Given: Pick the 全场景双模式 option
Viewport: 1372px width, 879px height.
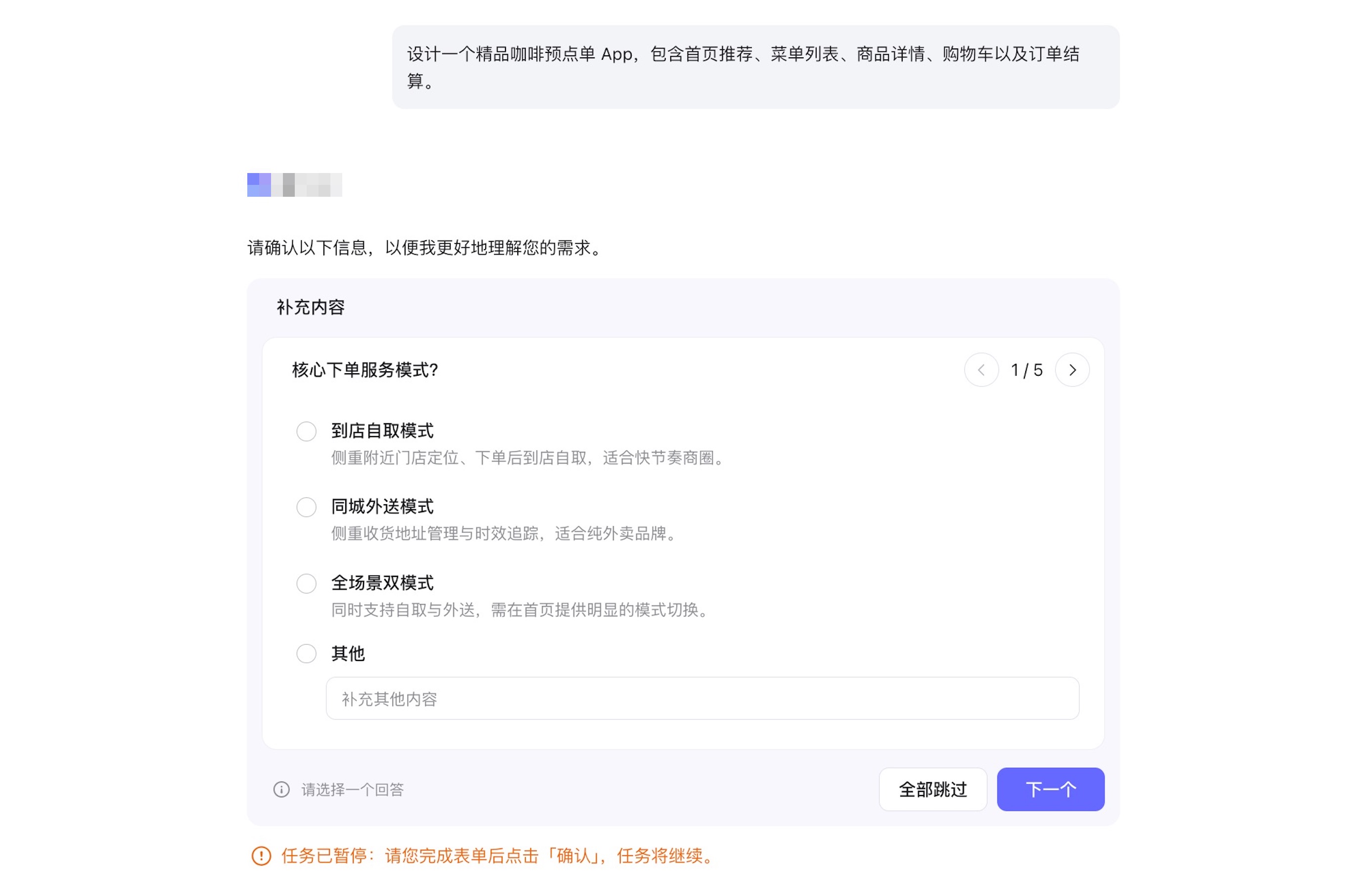Looking at the screenshot, I should 306,584.
